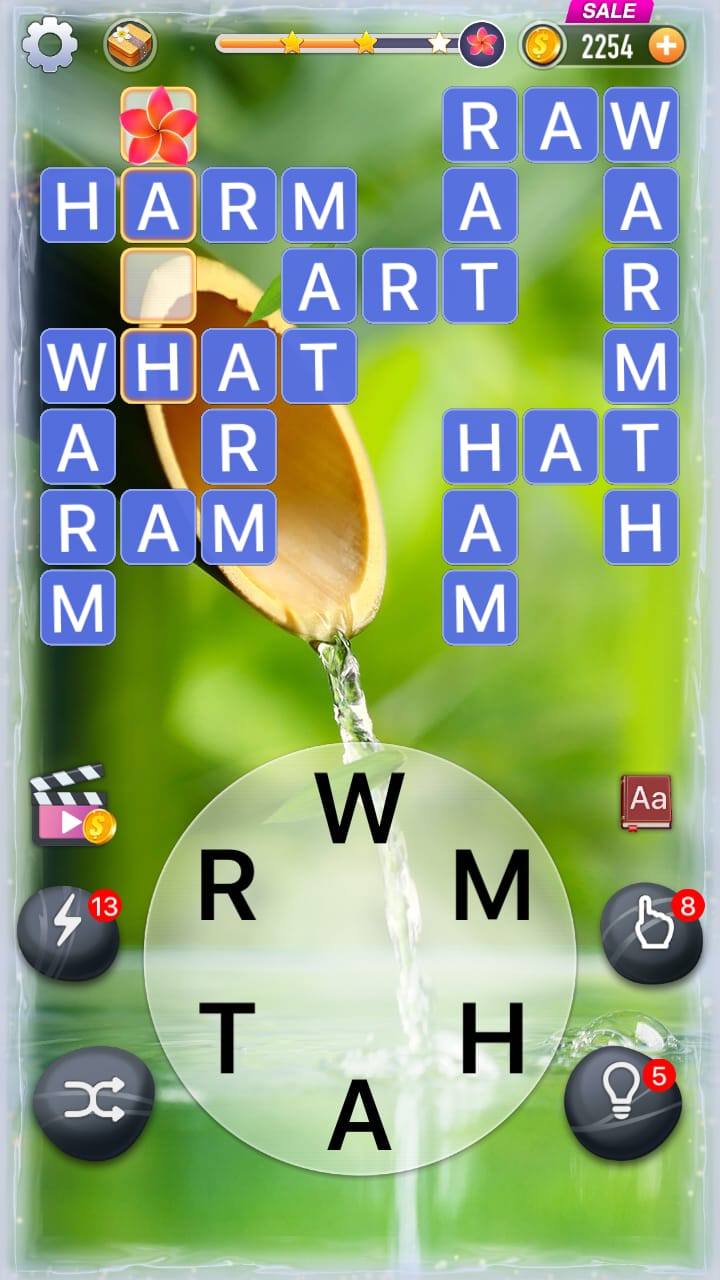Tap the flower bonus tile
This screenshot has width=720, height=1280.
(x=158, y=126)
